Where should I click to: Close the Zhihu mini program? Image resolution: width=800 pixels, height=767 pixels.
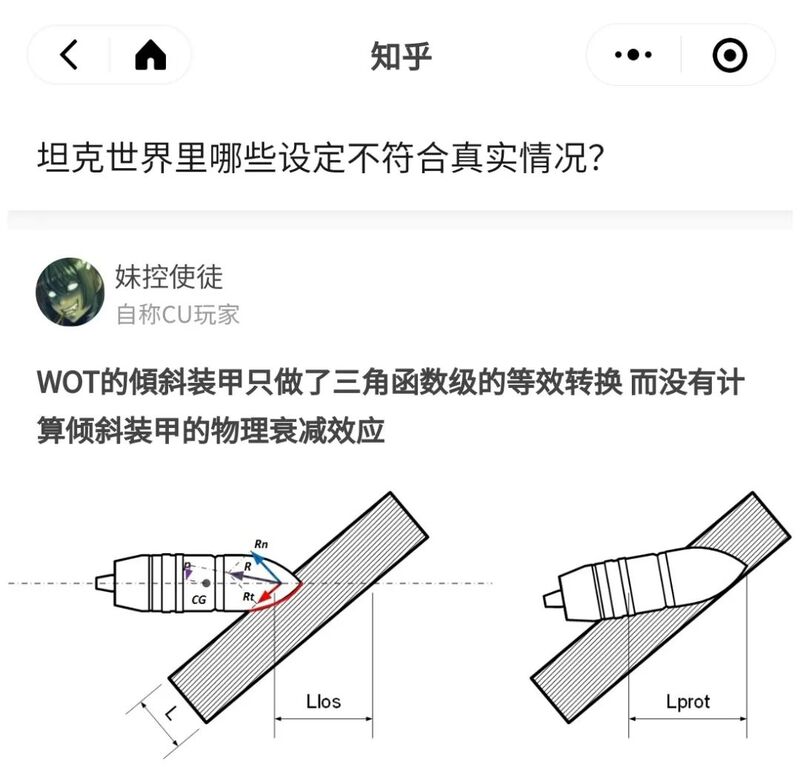[x=730, y=55]
